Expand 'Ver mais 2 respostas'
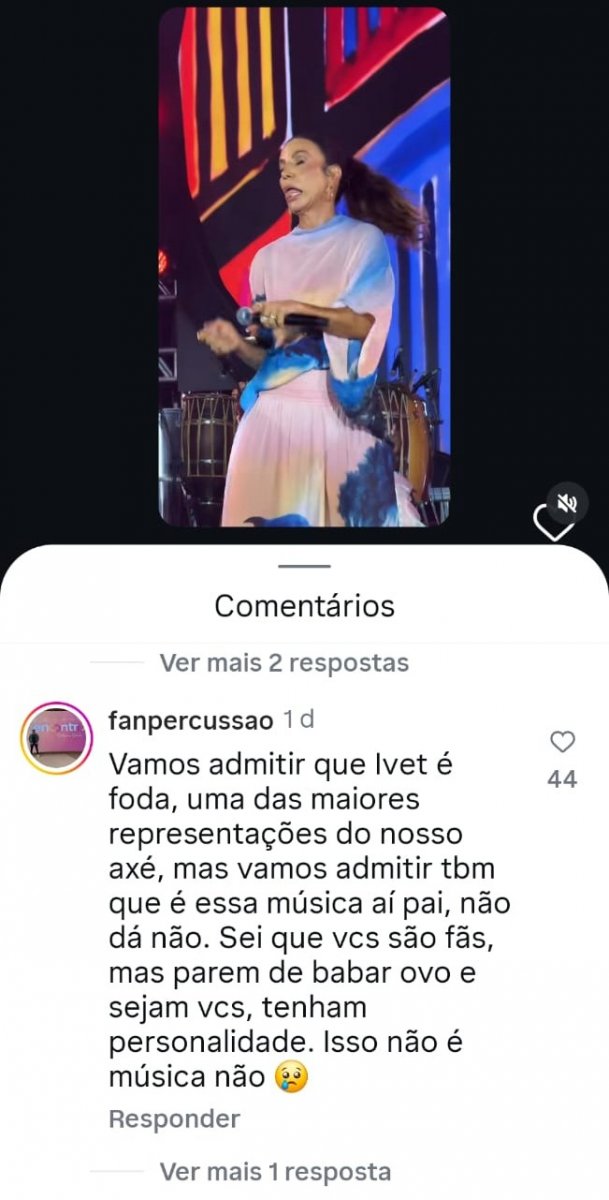The width and height of the screenshot is (609, 1200). click(x=284, y=663)
